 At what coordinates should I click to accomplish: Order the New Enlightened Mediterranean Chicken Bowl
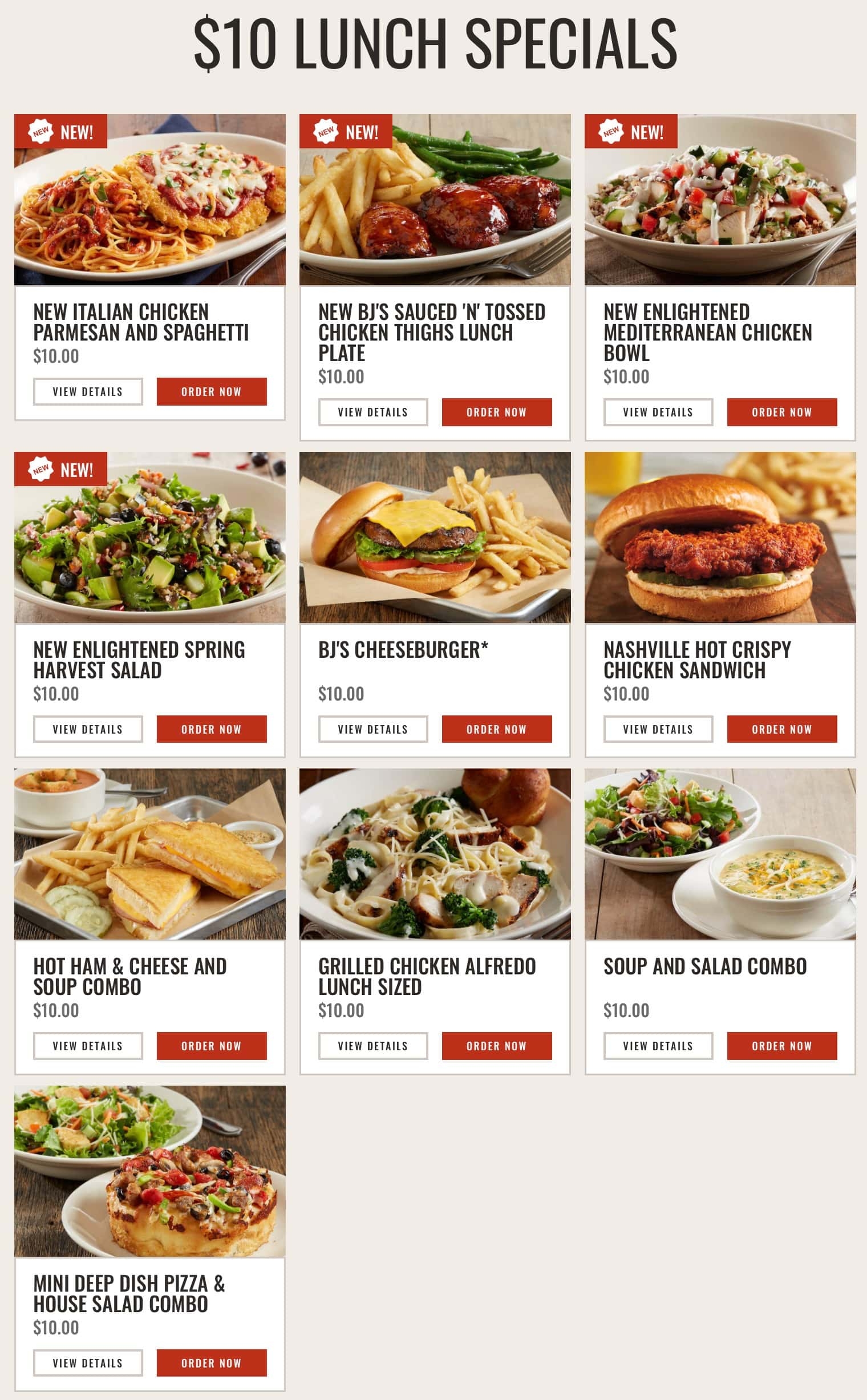(781, 412)
